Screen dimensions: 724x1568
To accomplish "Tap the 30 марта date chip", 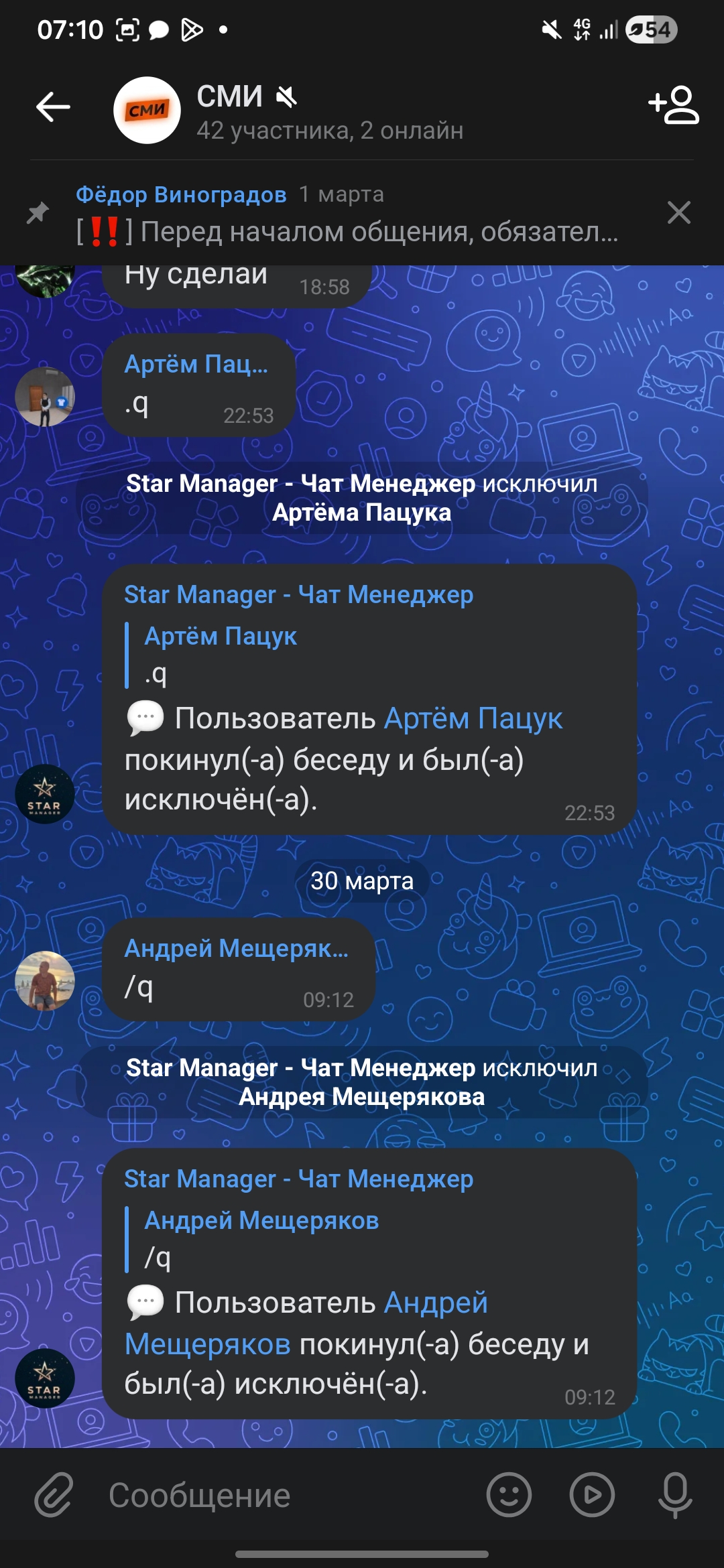I will coord(362,881).
